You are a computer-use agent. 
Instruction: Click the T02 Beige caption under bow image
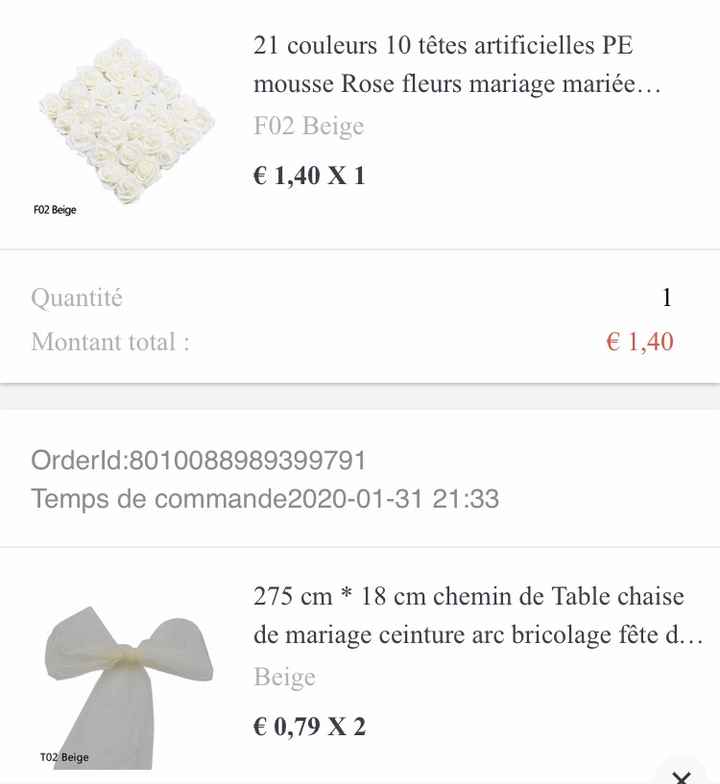63,757
